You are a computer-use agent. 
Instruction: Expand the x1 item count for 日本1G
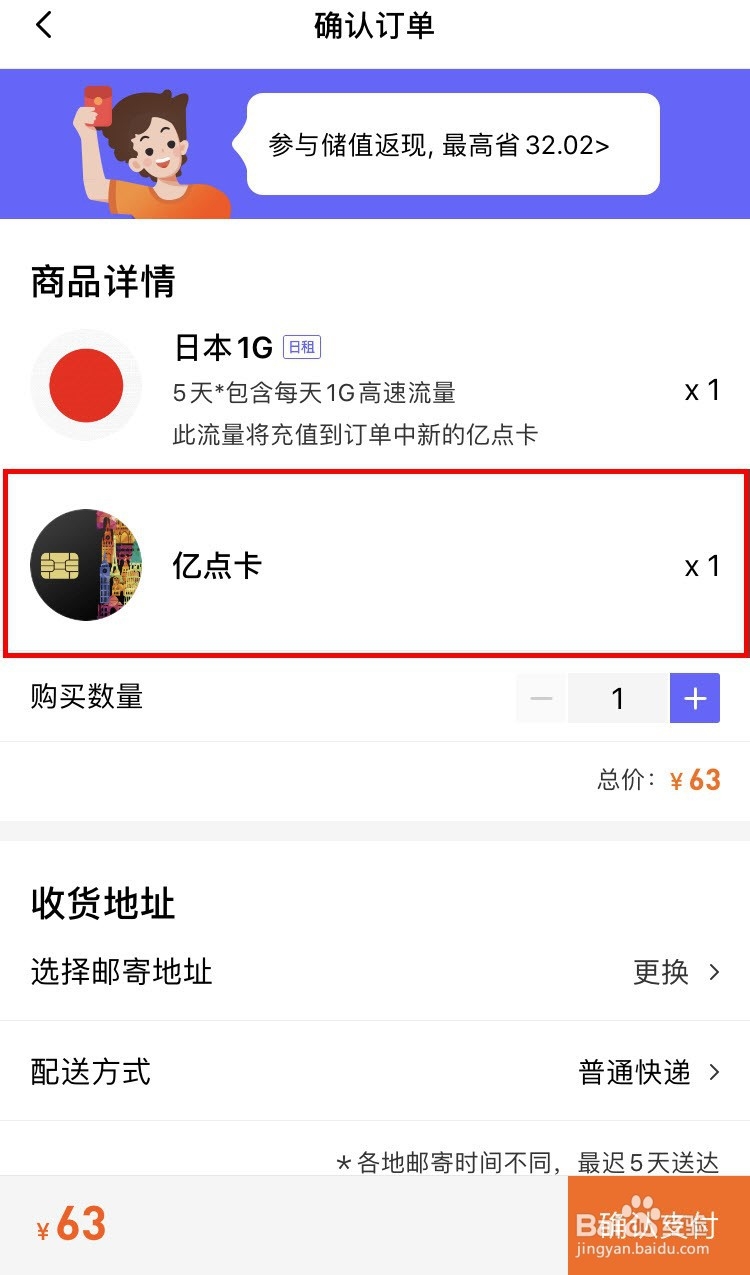(x=701, y=390)
